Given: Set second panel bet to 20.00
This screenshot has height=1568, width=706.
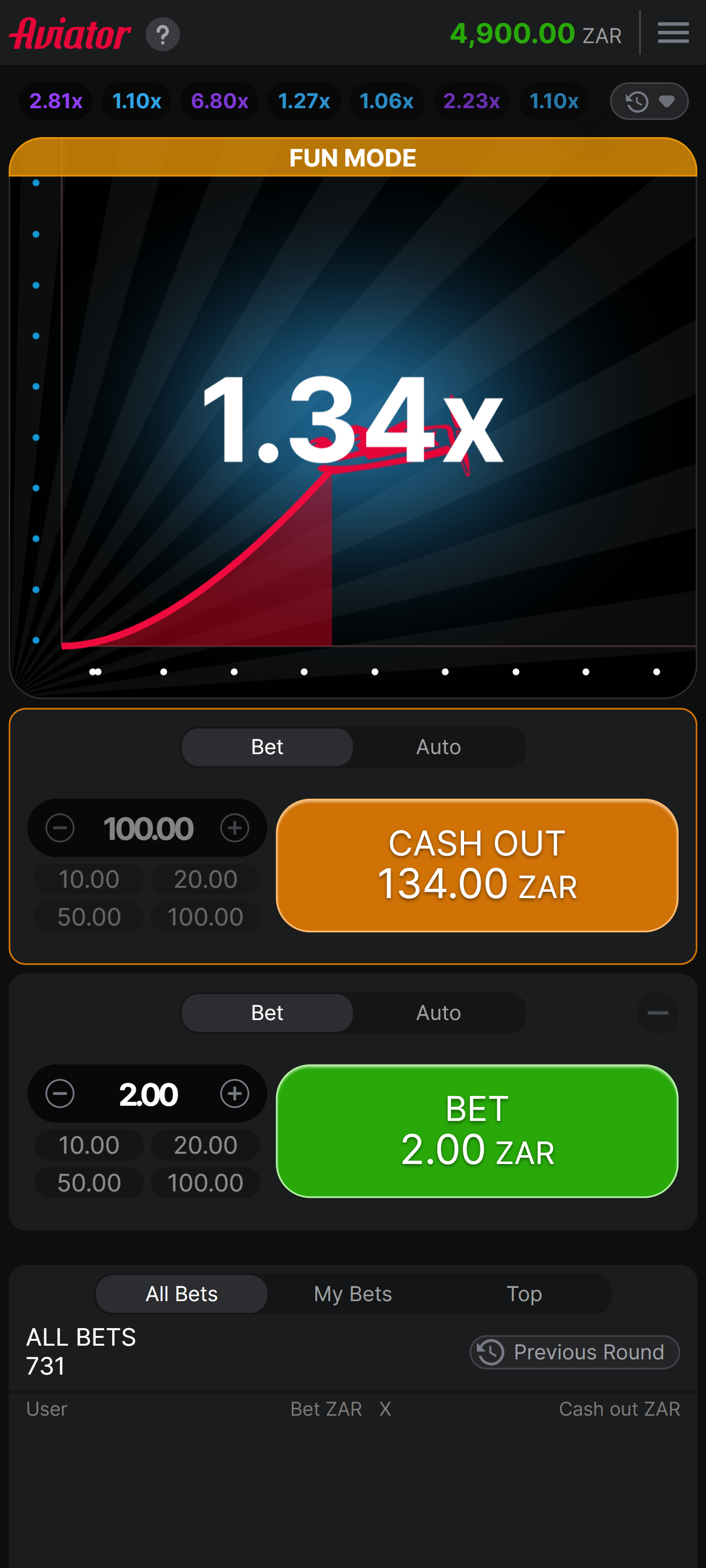Looking at the screenshot, I should coord(205,1145).
